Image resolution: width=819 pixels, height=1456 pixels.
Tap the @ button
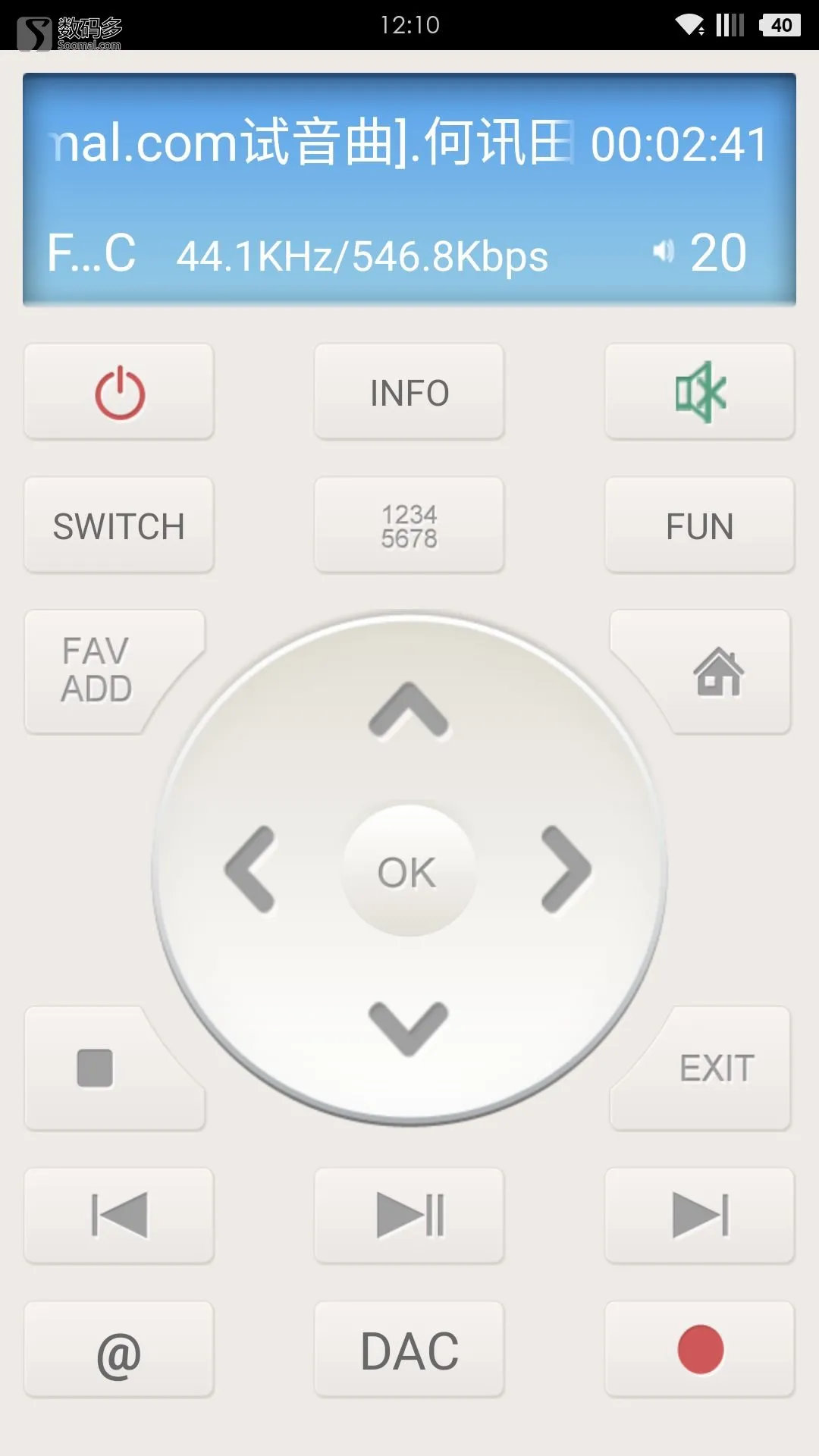119,1350
